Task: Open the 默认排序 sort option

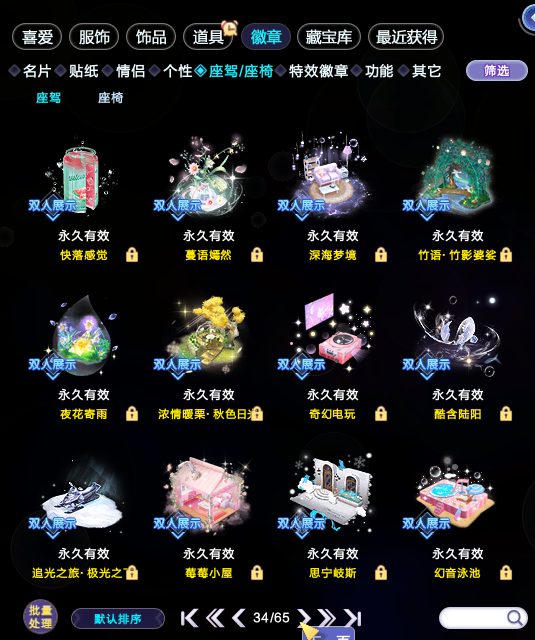Action: (118, 619)
